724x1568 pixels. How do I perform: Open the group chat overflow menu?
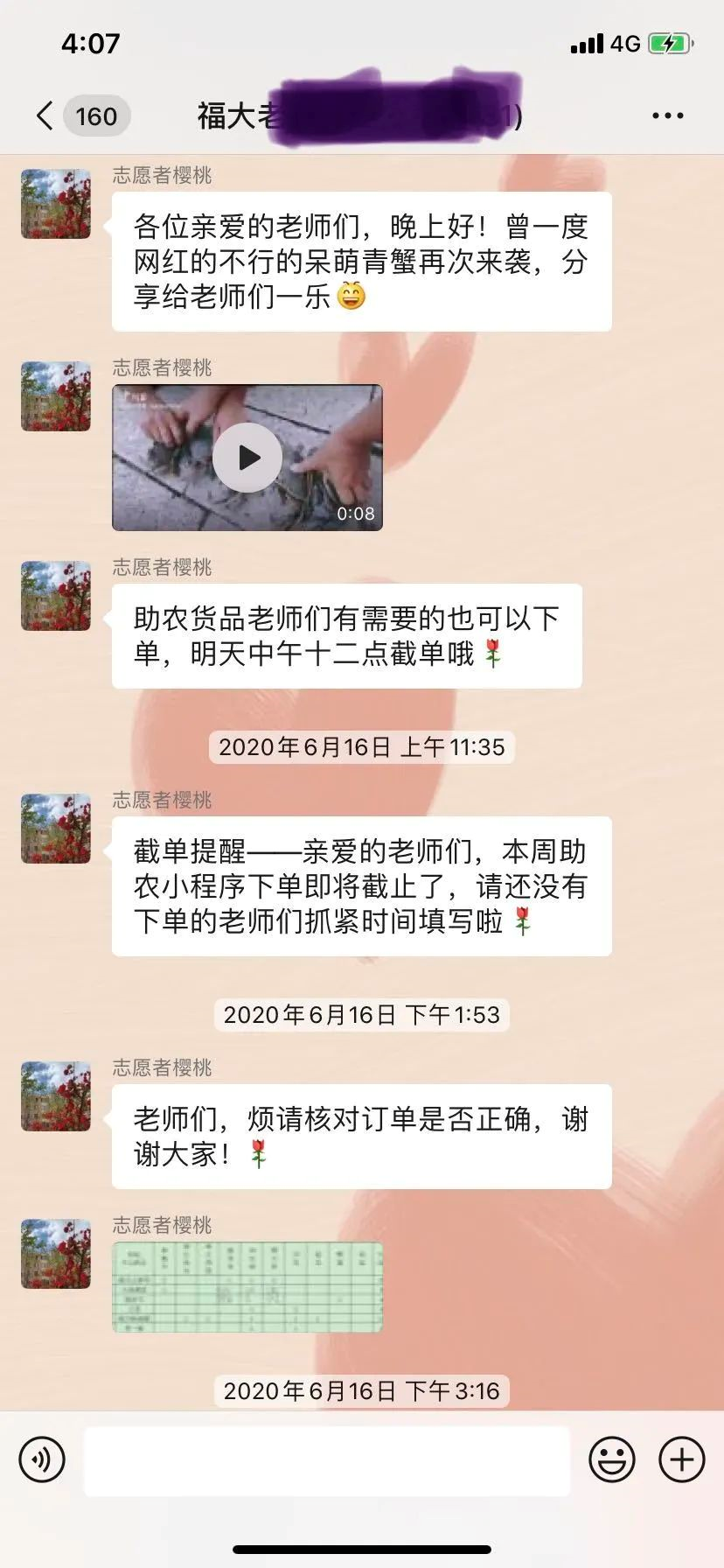pos(667,115)
